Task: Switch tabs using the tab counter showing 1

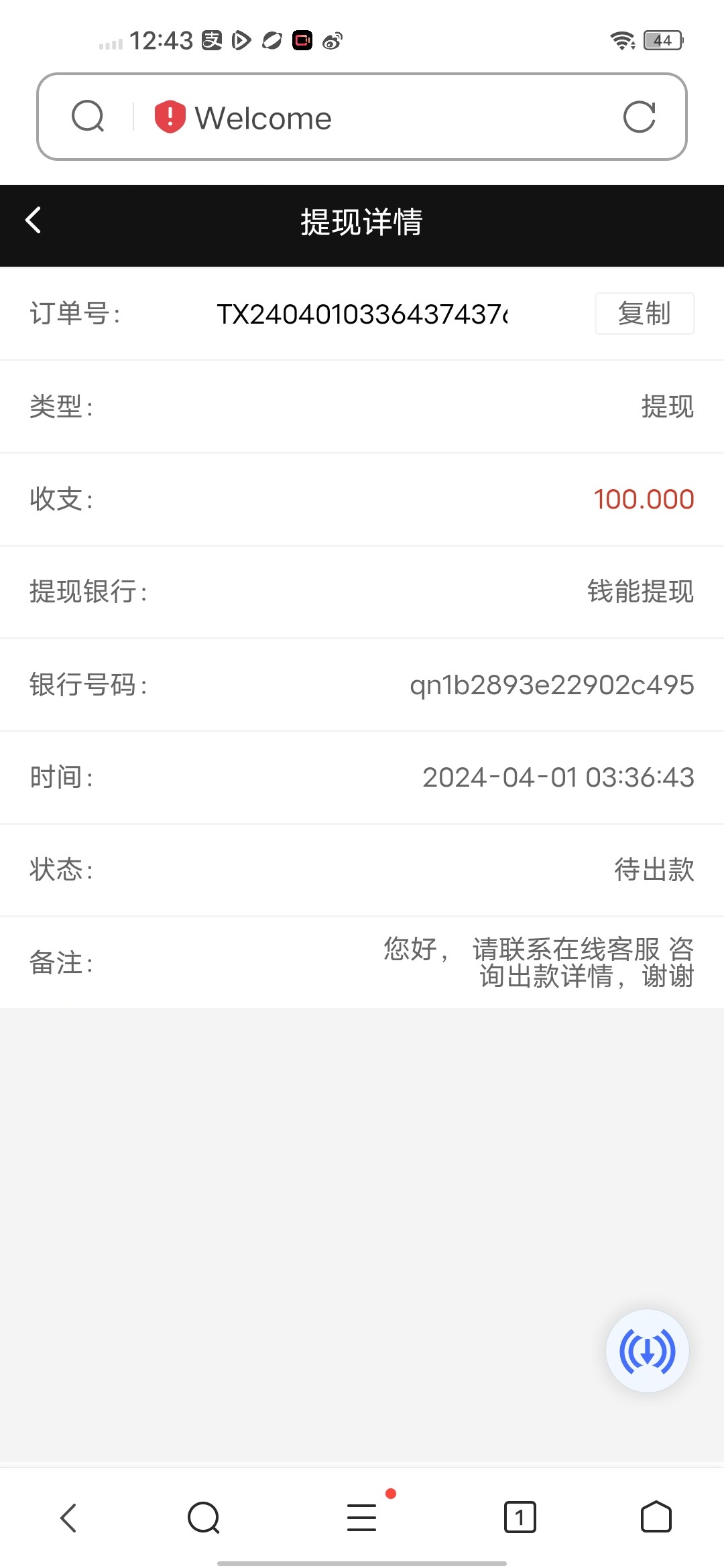Action: (520, 1518)
